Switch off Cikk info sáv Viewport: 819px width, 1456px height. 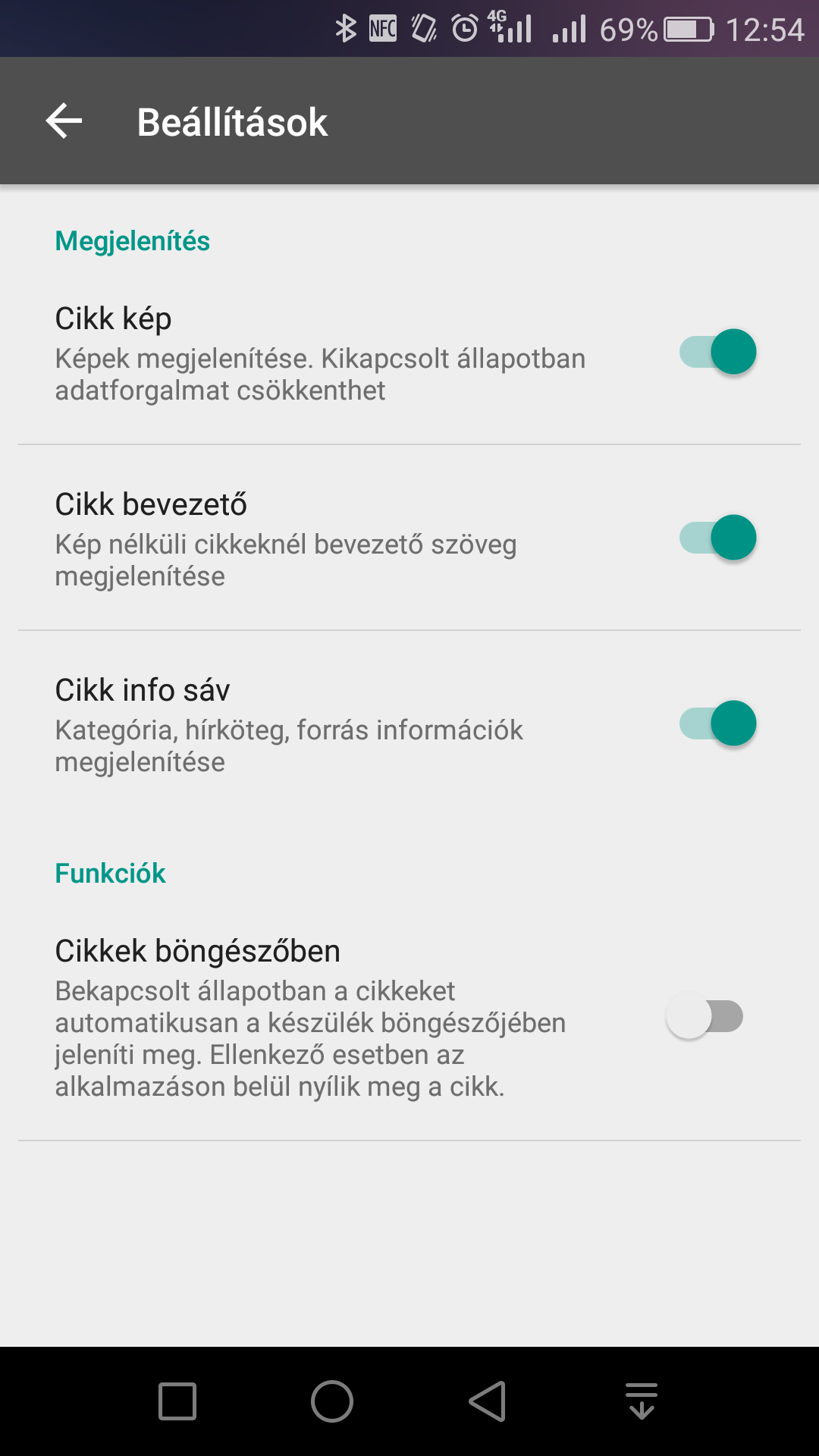point(717,723)
